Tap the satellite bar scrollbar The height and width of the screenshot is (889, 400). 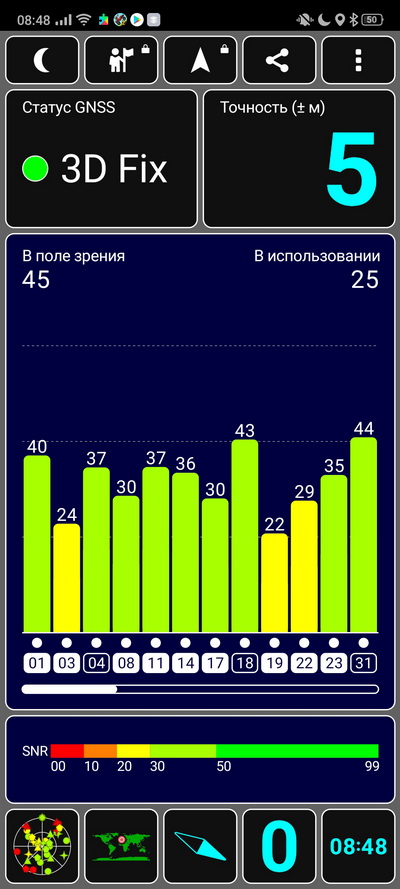coord(200,689)
